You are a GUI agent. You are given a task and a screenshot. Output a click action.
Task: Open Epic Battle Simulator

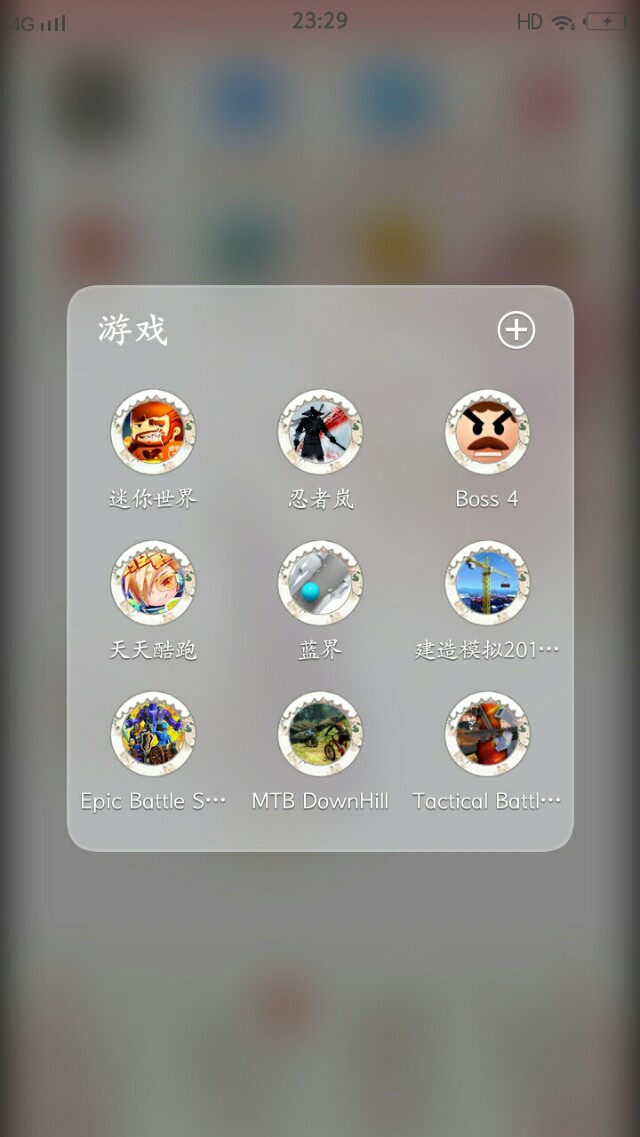pos(153,734)
